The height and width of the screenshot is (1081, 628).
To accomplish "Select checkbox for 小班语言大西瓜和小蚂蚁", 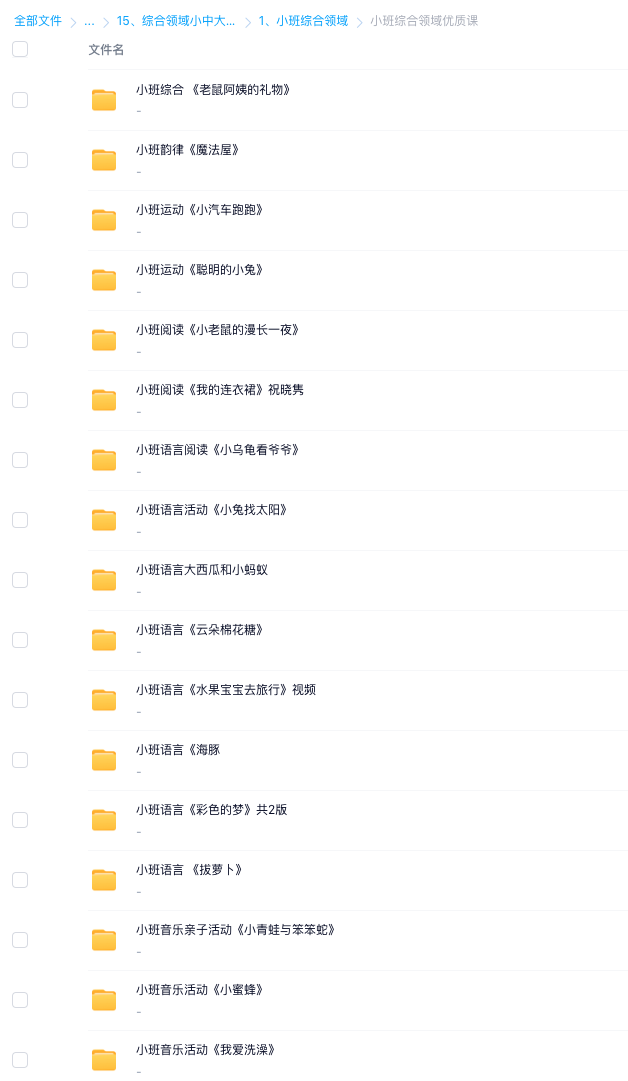I will [20, 580].
